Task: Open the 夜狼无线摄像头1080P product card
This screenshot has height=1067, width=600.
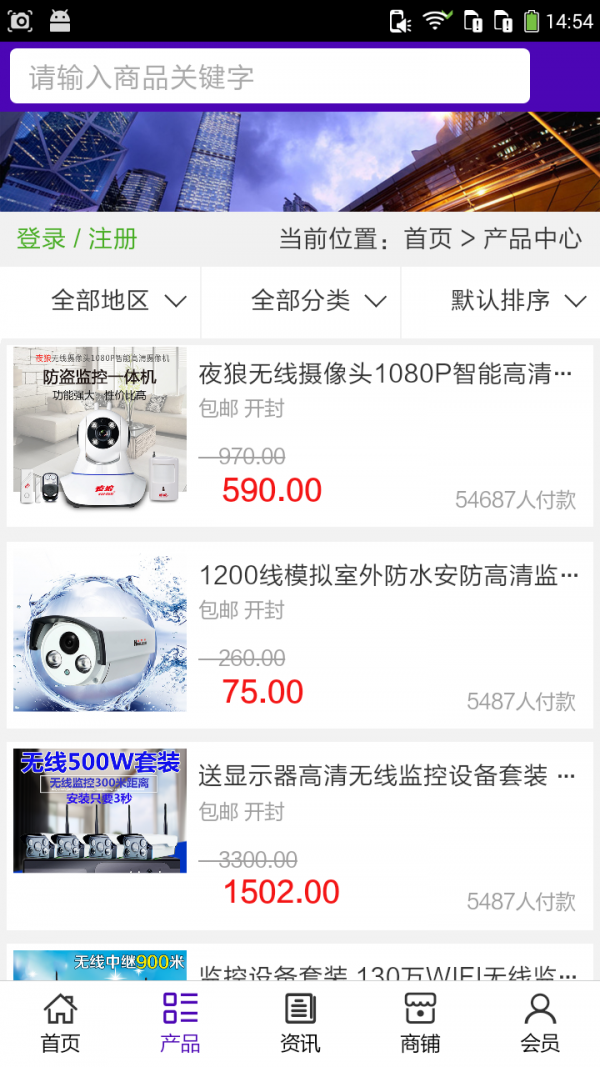Action: 300,436
